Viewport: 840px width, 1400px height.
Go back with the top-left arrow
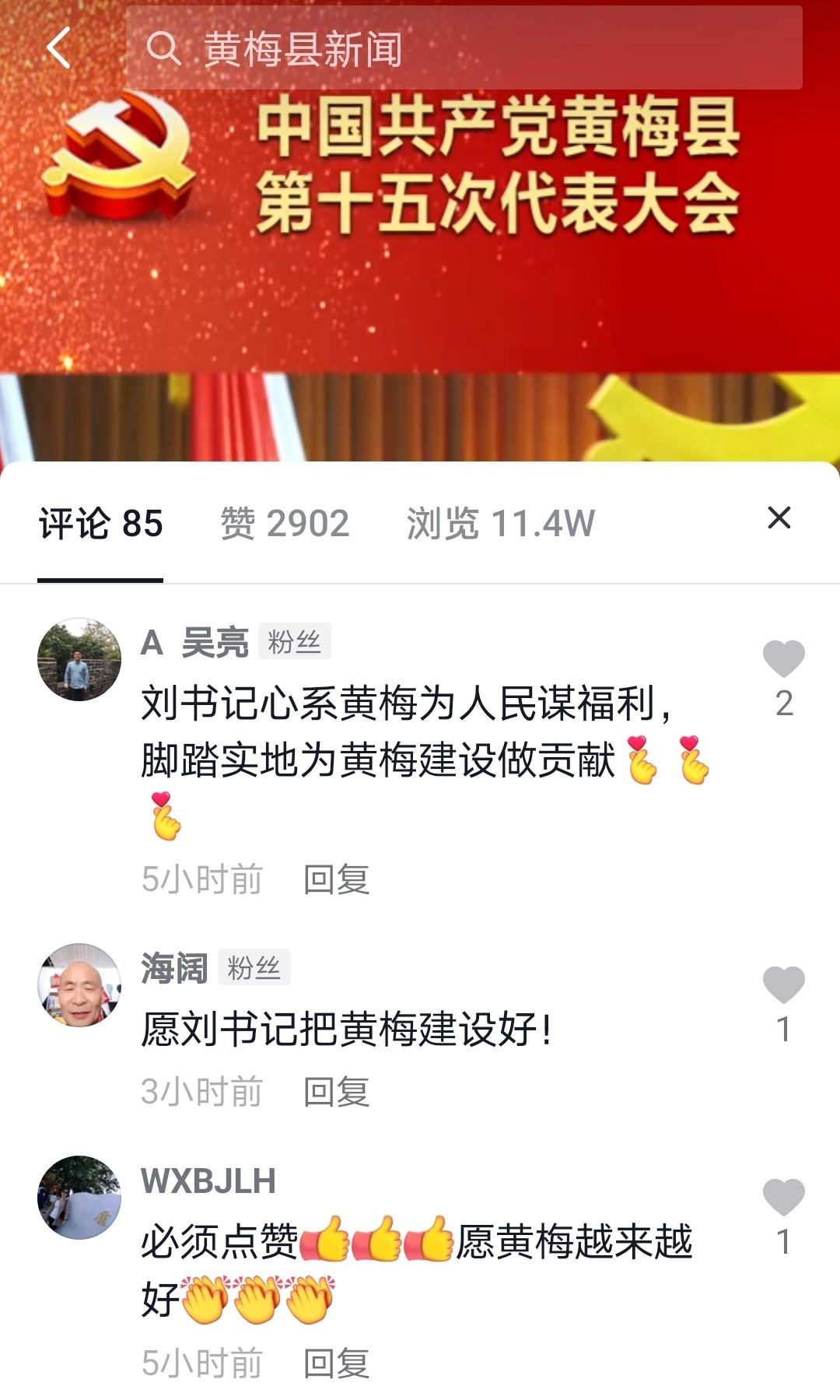point(59,47)
